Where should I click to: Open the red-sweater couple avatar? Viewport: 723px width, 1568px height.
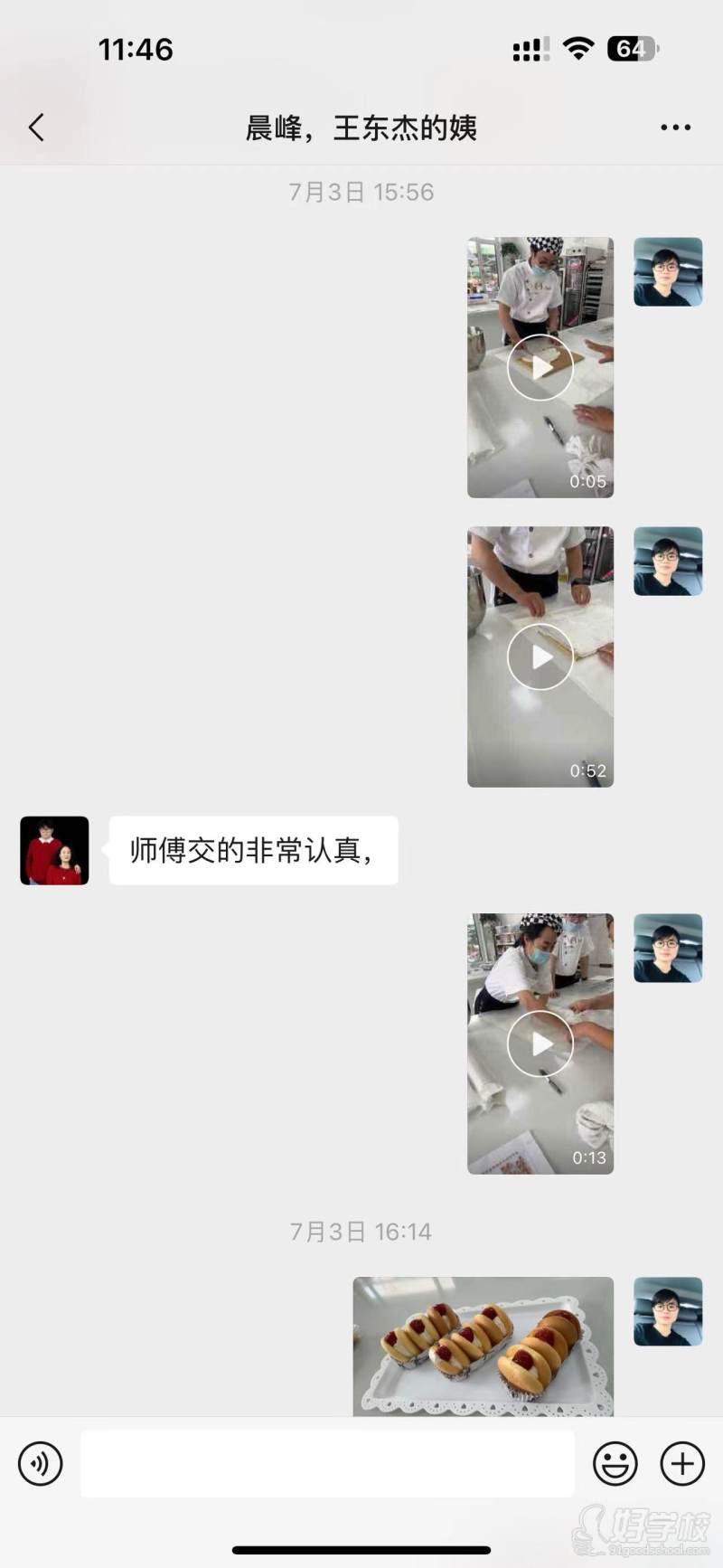pyautogui.click(x=53, y=850)
